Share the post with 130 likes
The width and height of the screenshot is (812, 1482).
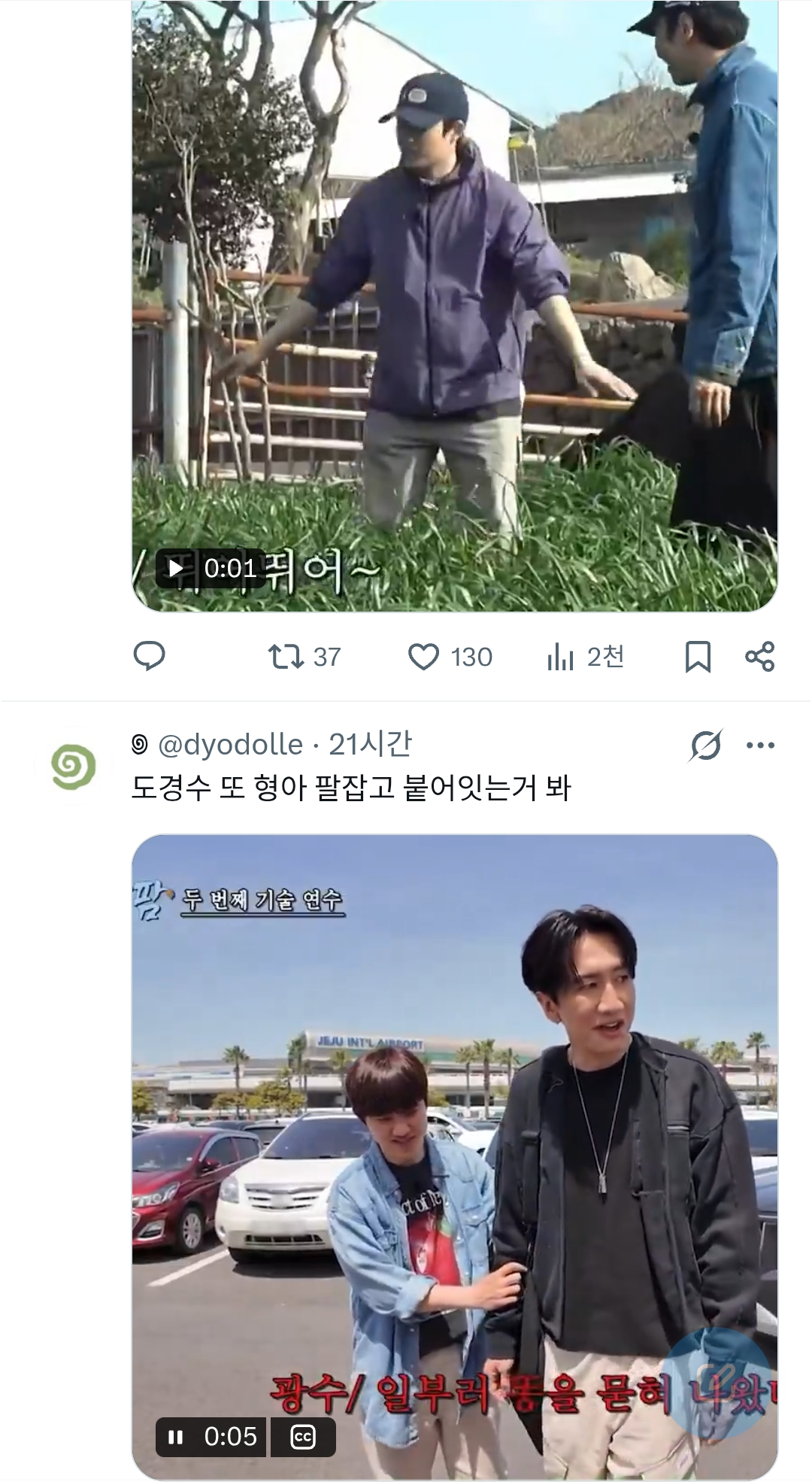760,657
